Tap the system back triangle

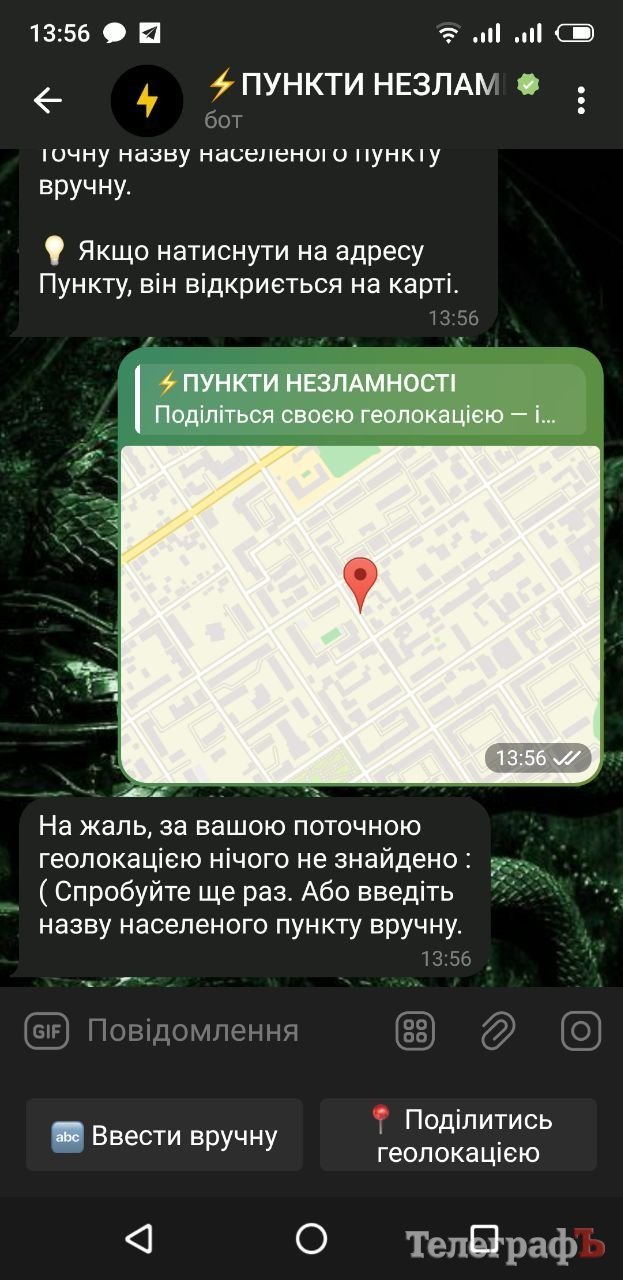139,1239
